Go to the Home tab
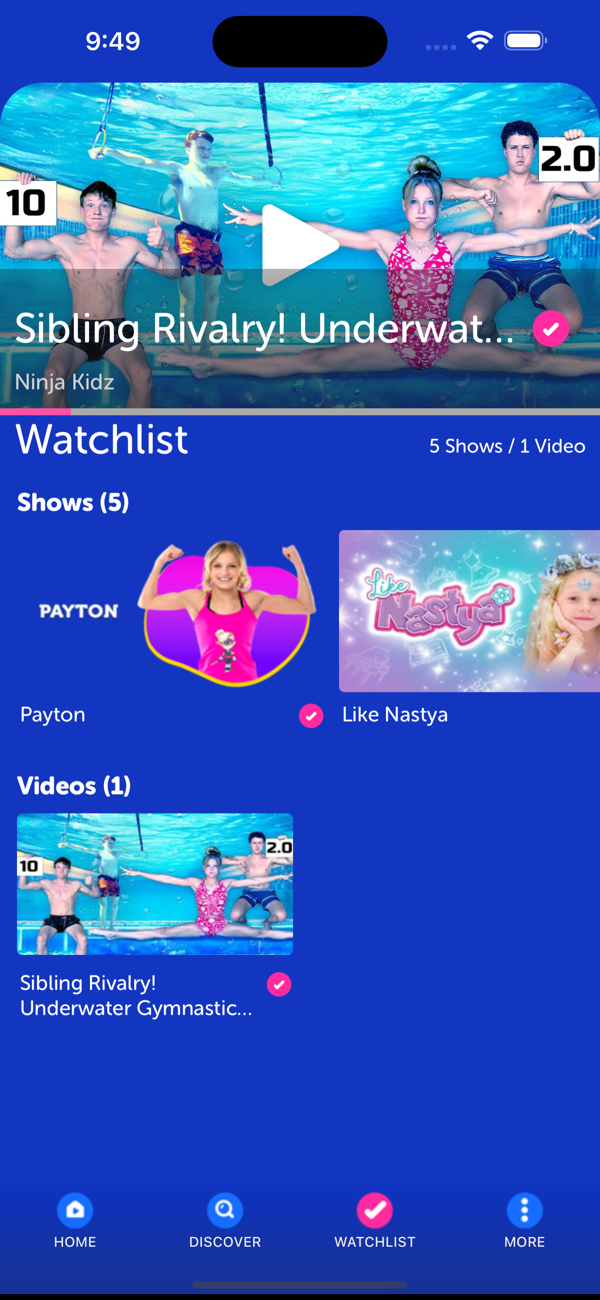The height and width of the screenshot is (1300, 600). (x=75, y=1220)
